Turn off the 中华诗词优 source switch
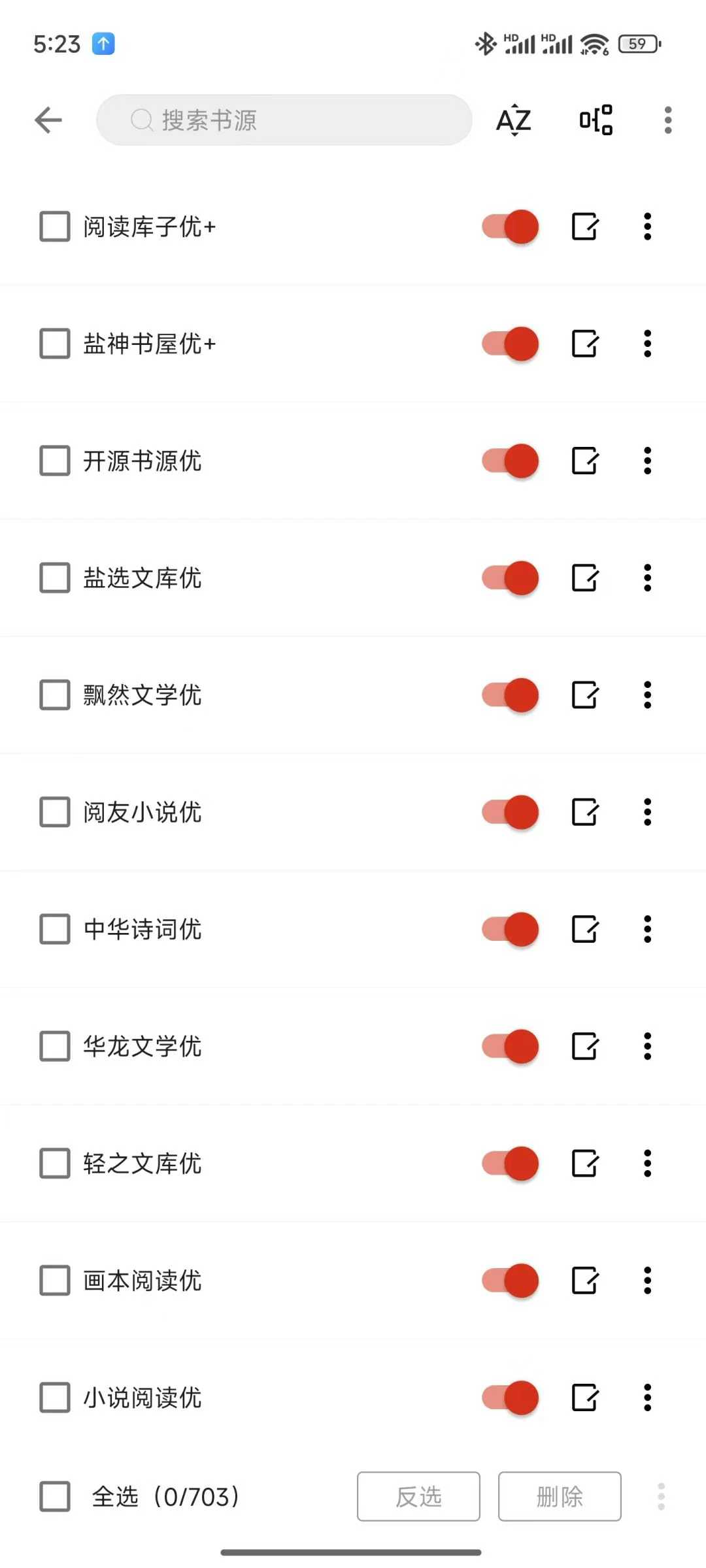The height and width of the screenshot is (1568, 706). click(x=510, y=929)
